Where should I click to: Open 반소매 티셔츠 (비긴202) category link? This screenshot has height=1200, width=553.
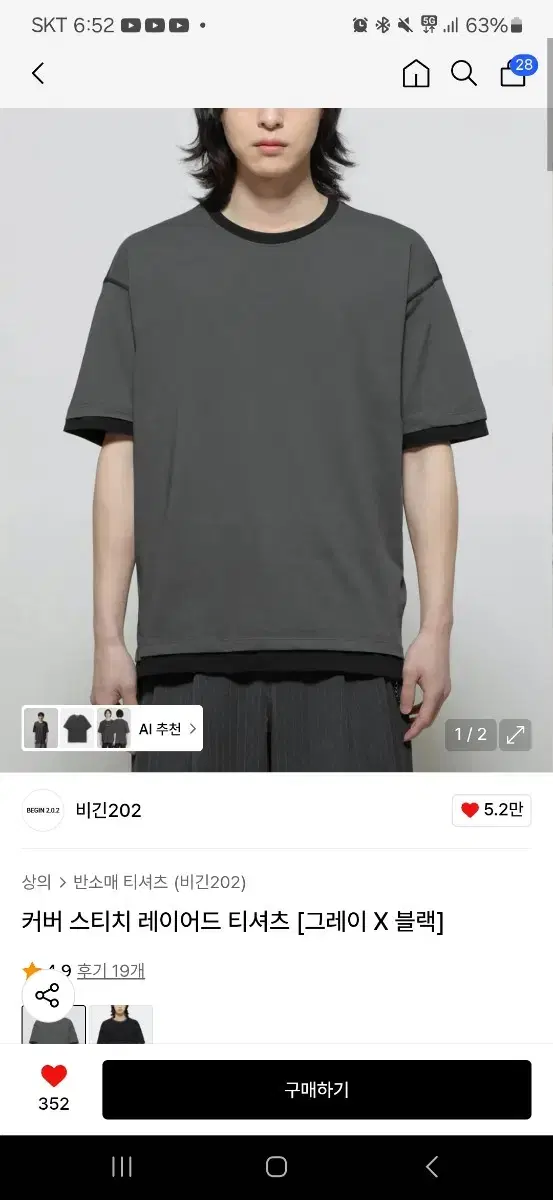(x=159, y=882)
